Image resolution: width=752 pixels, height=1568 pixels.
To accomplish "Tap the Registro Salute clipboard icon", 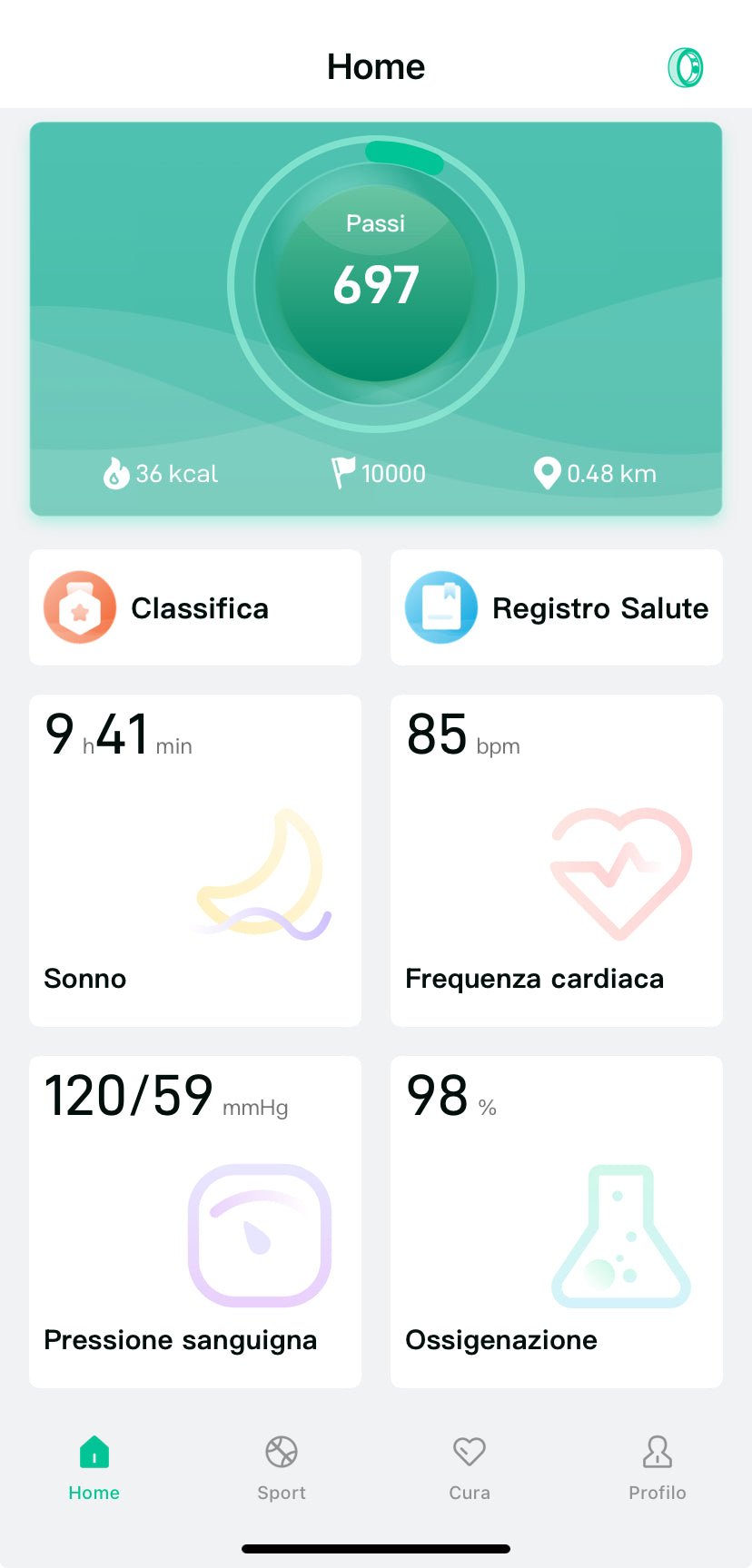I will point(441,606).
